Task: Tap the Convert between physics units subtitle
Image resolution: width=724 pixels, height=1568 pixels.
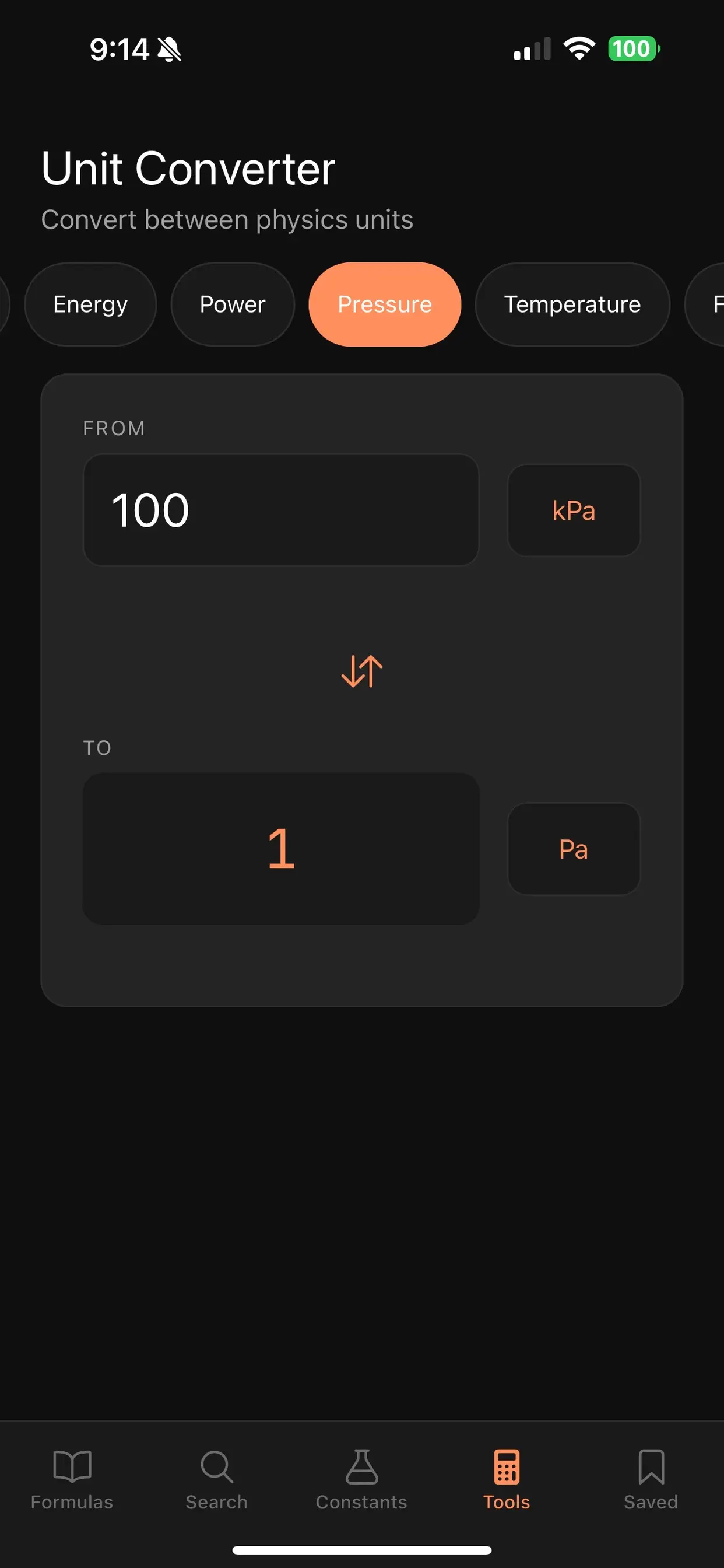Action: [x=227, y=220]
